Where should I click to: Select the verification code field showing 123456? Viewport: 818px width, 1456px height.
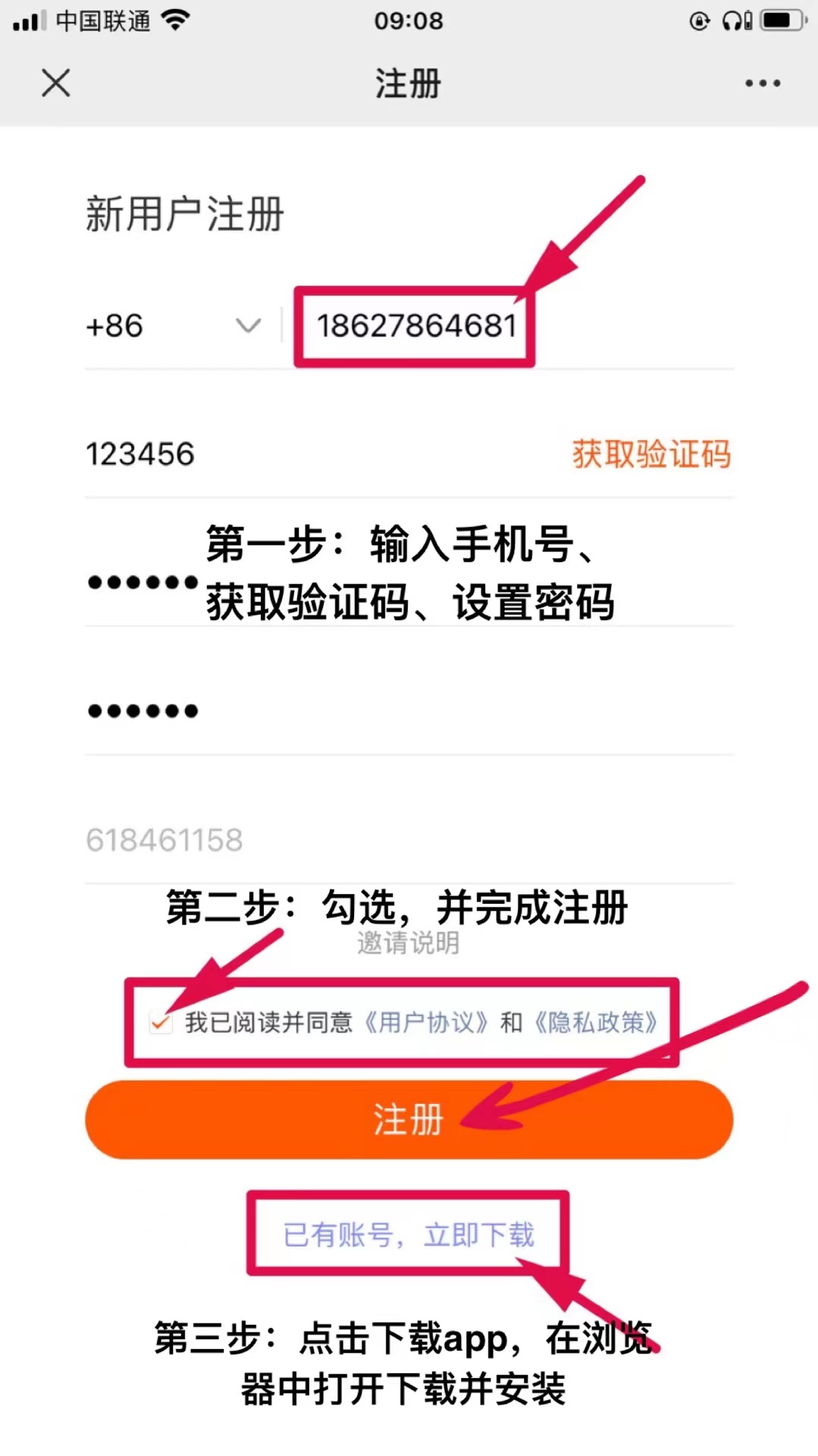coord(141,453)
